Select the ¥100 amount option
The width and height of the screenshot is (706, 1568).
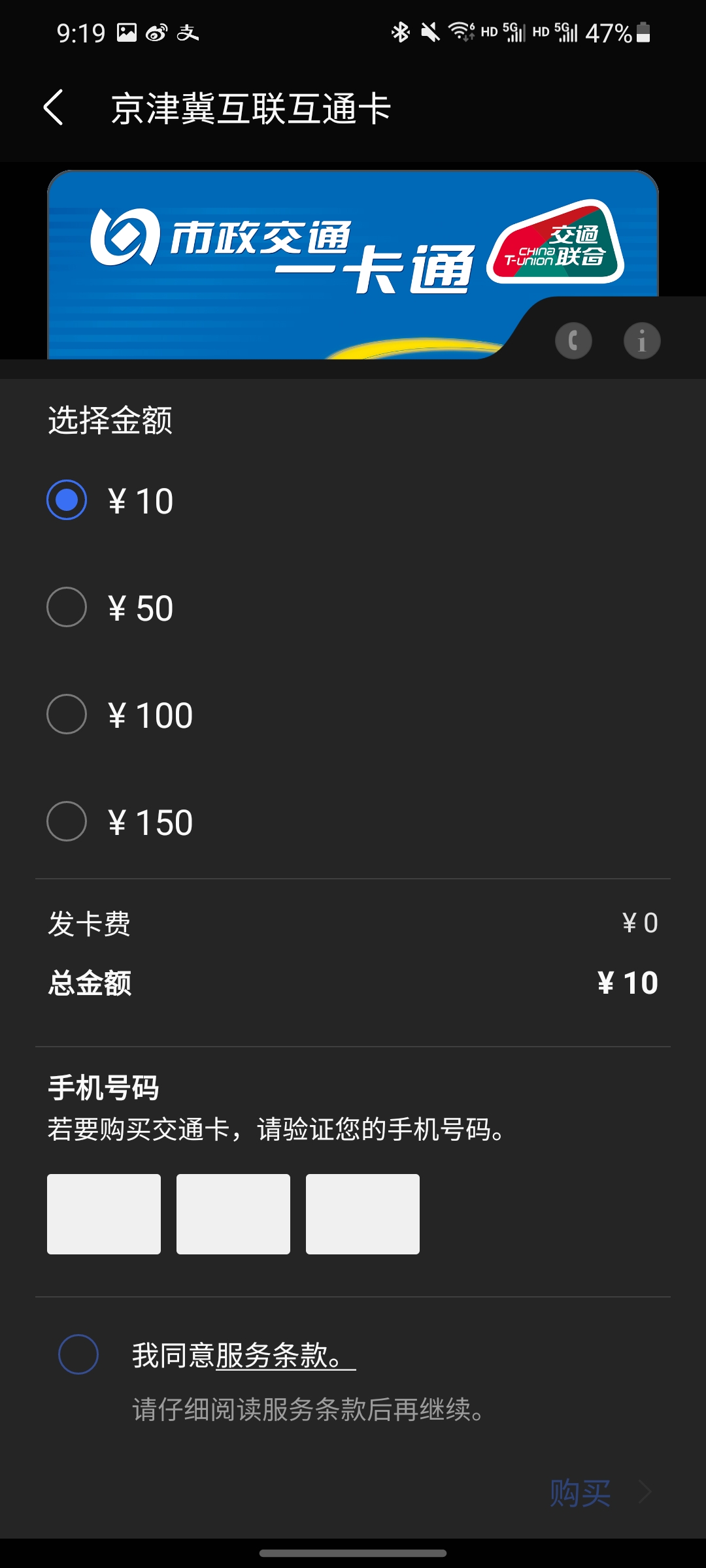click(67, 714)
